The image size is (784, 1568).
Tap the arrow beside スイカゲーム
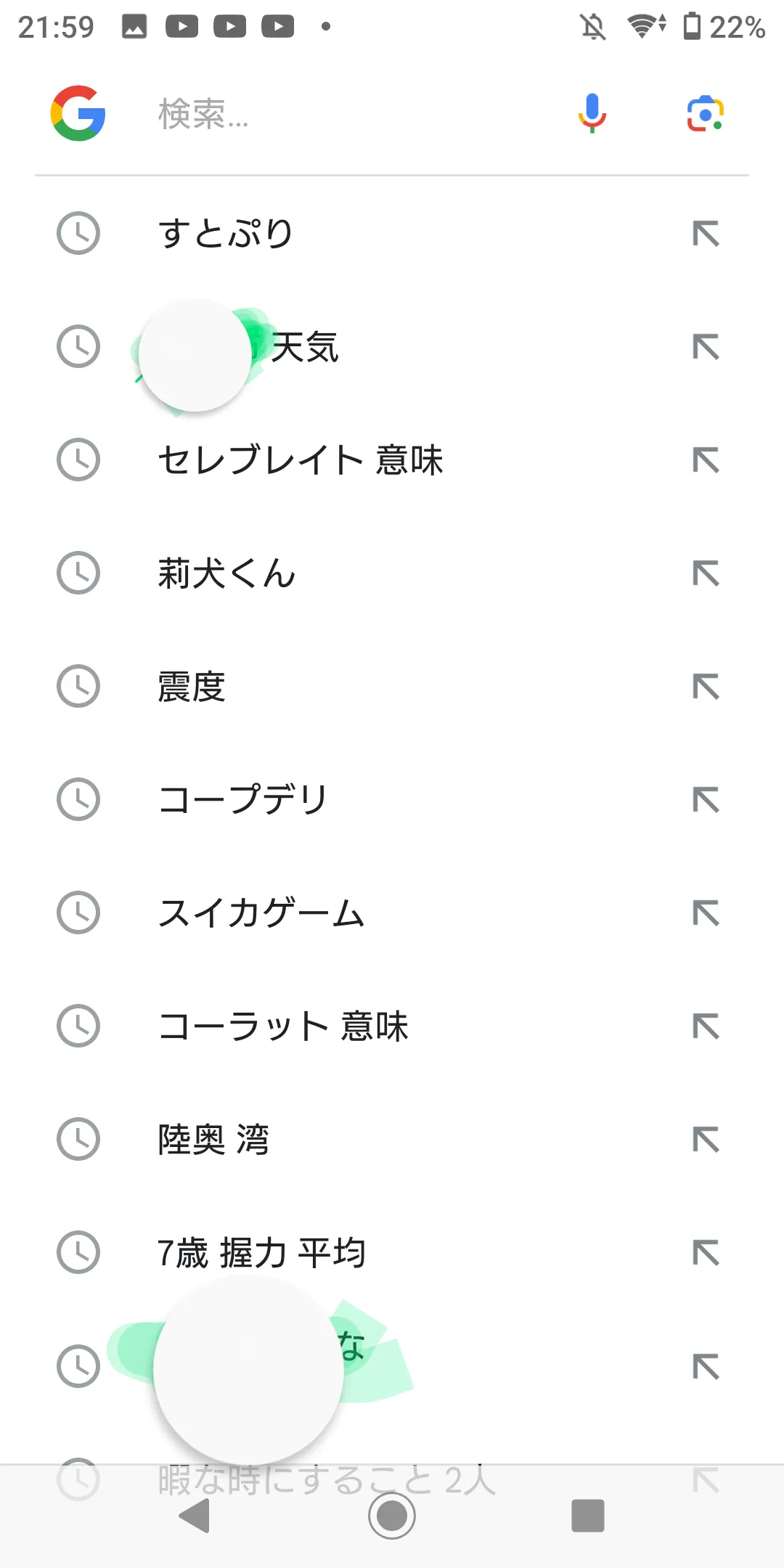[x=706, y=913]
